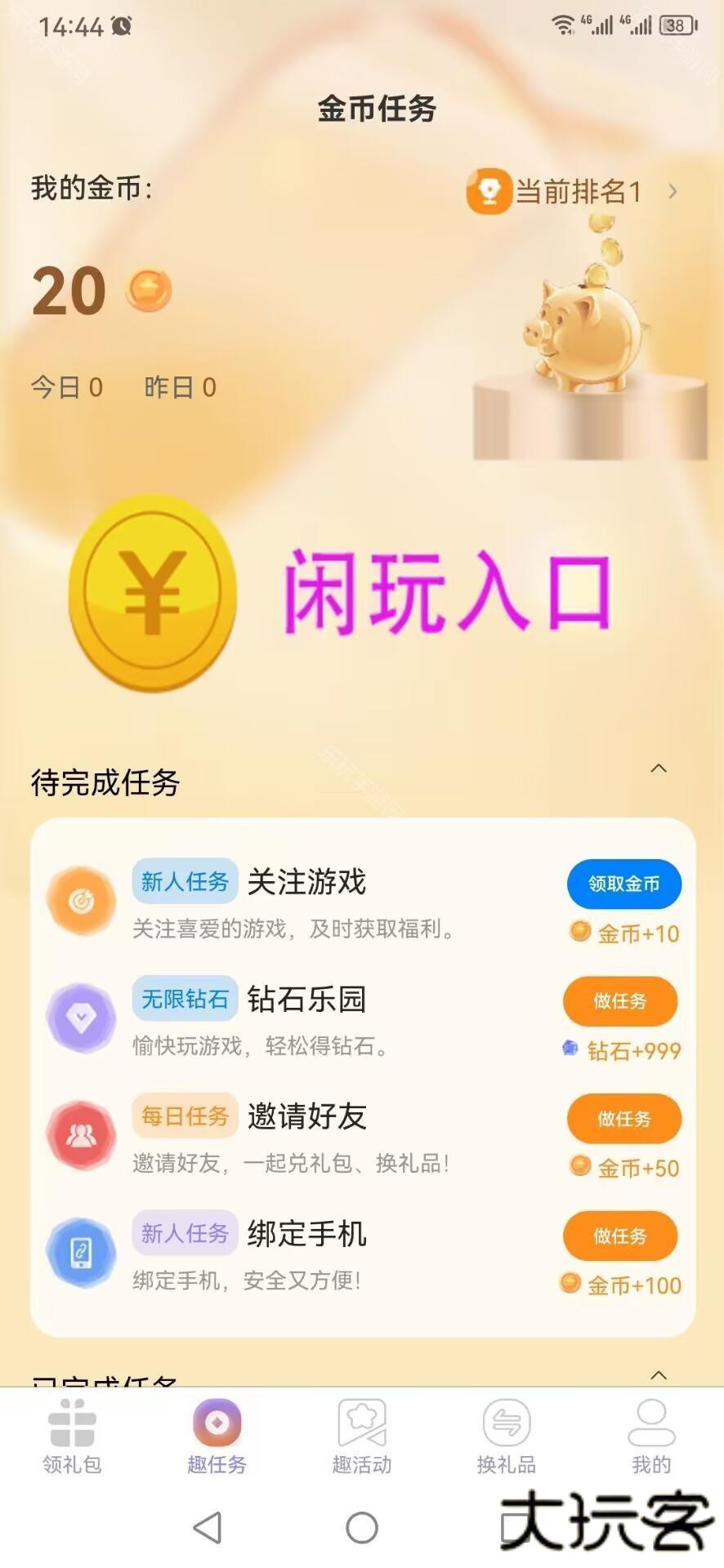724x1568 pixels.
Task: Open ranking details via the right arrow
Action: coord(673,192)
